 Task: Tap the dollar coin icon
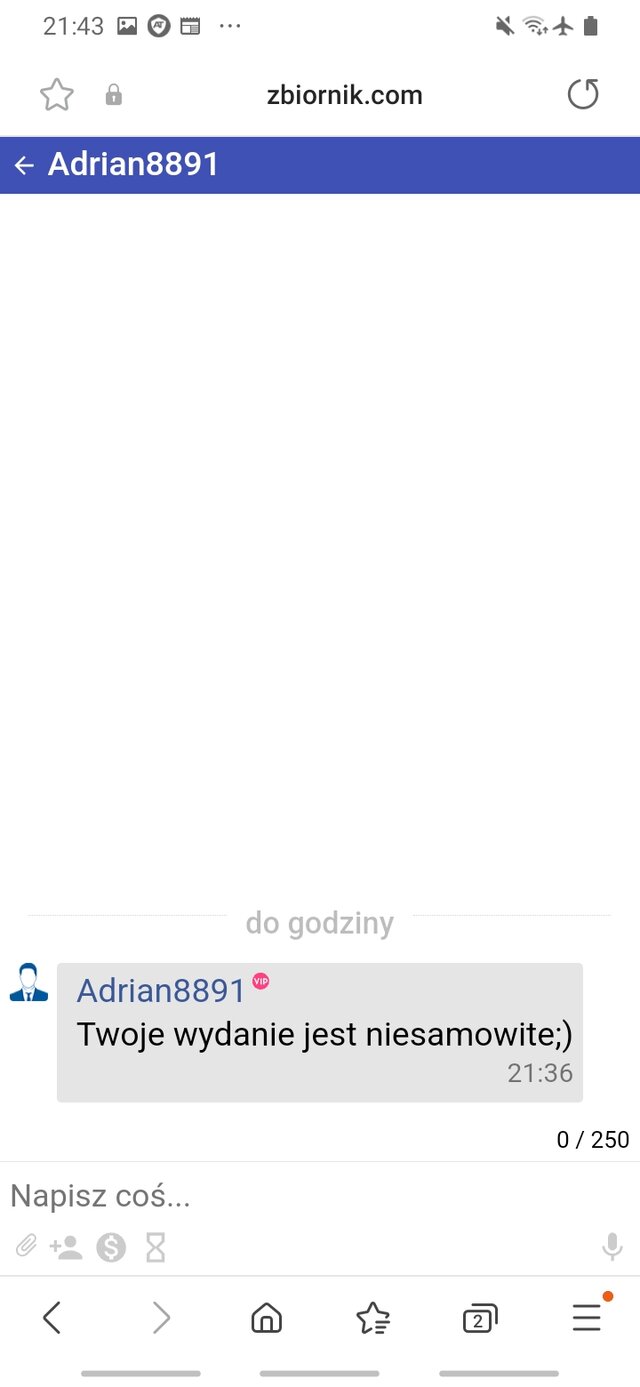click(111, 1246)
